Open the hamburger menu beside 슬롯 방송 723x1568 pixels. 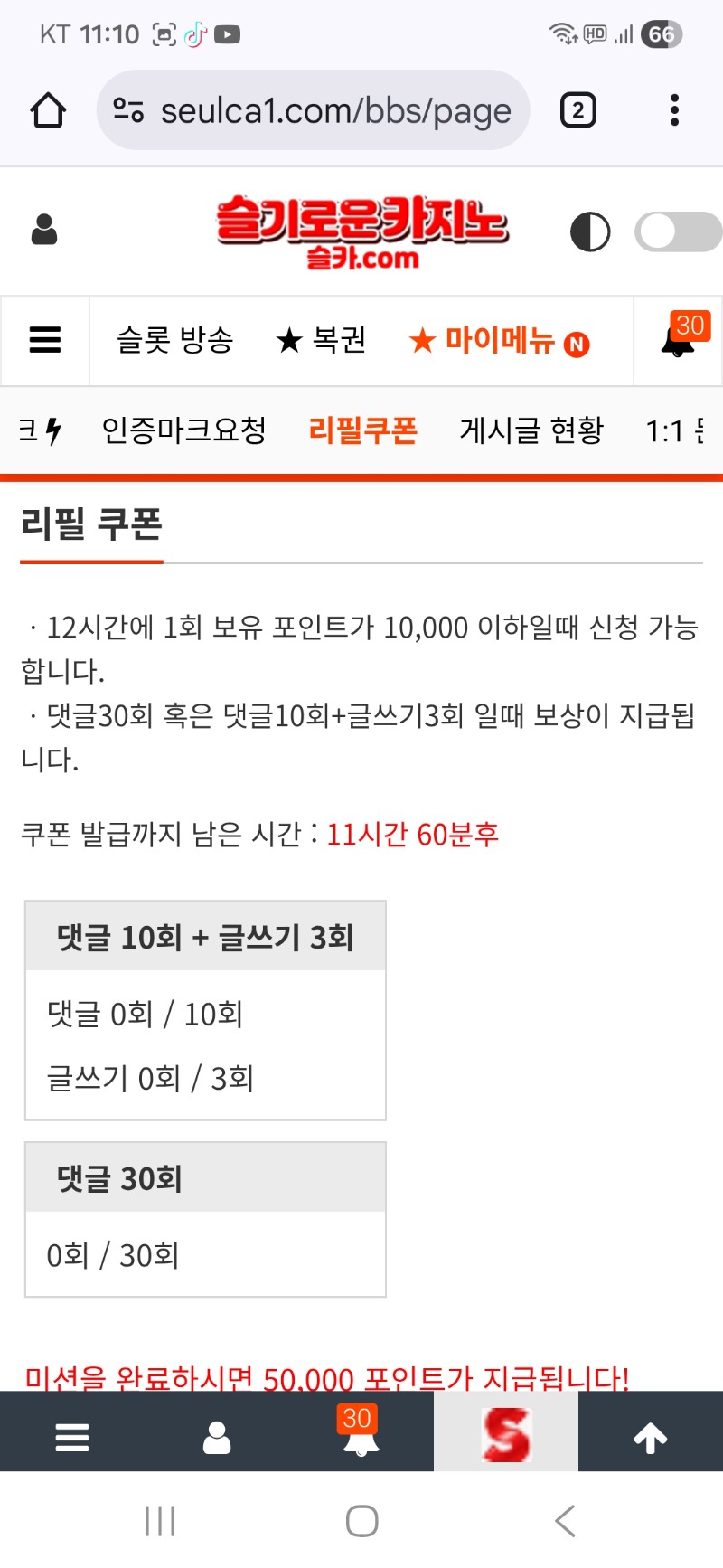coord(45,341)
